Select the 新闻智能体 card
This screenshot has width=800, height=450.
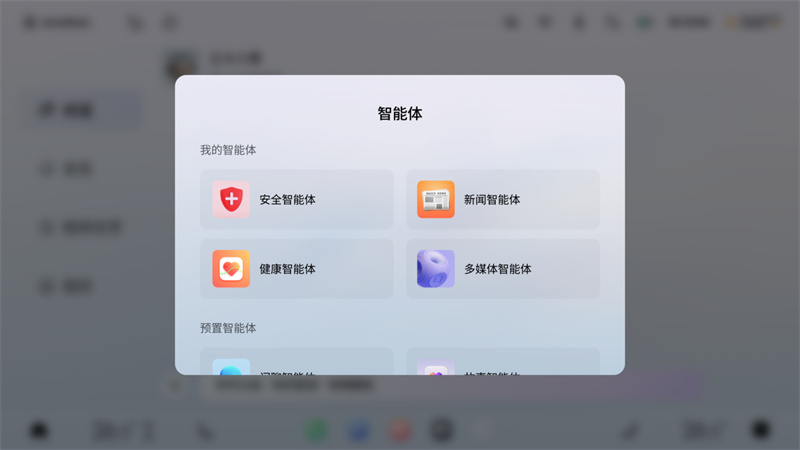point(502,200)
